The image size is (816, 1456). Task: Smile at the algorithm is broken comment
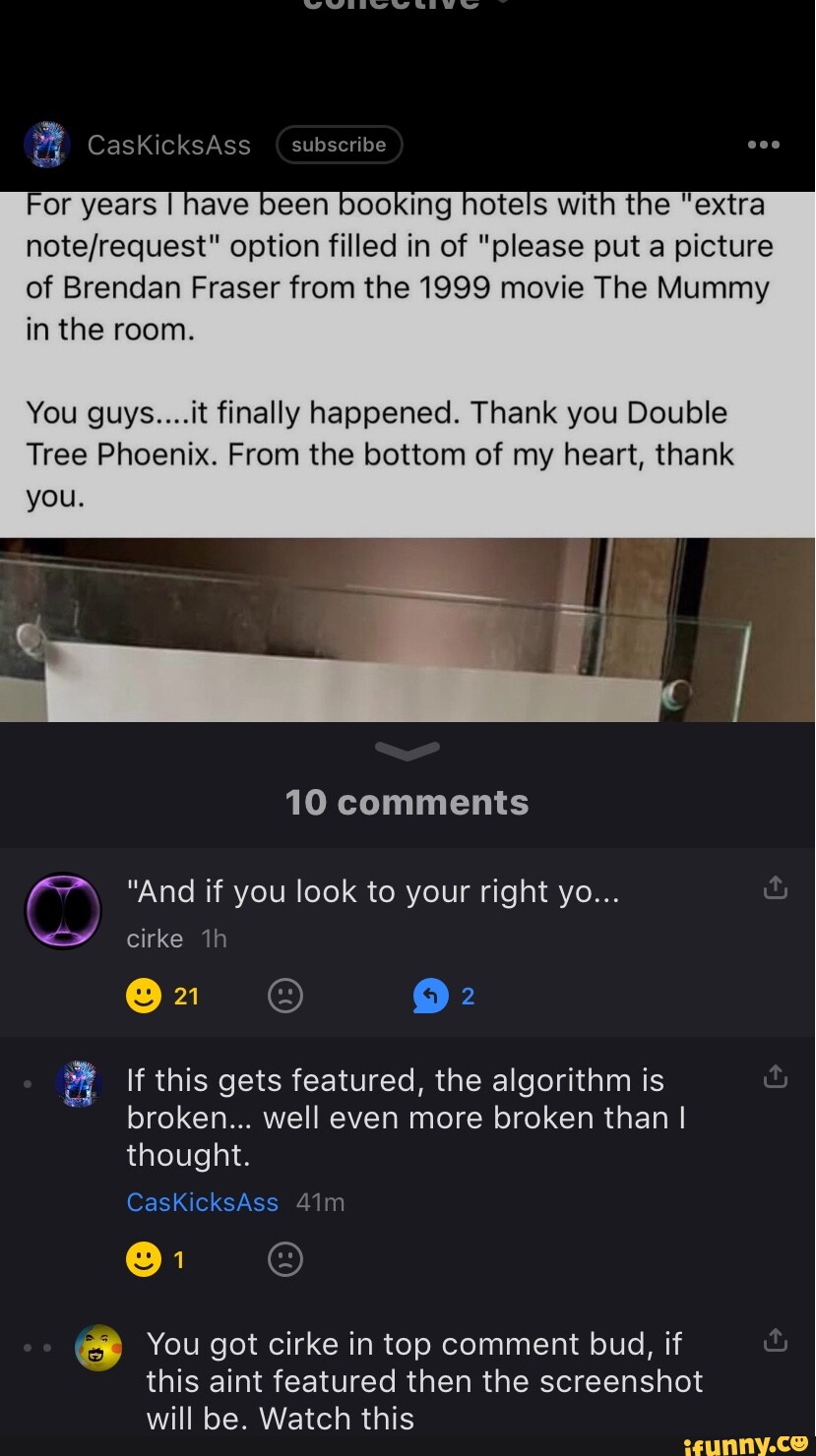point(144,1260)
